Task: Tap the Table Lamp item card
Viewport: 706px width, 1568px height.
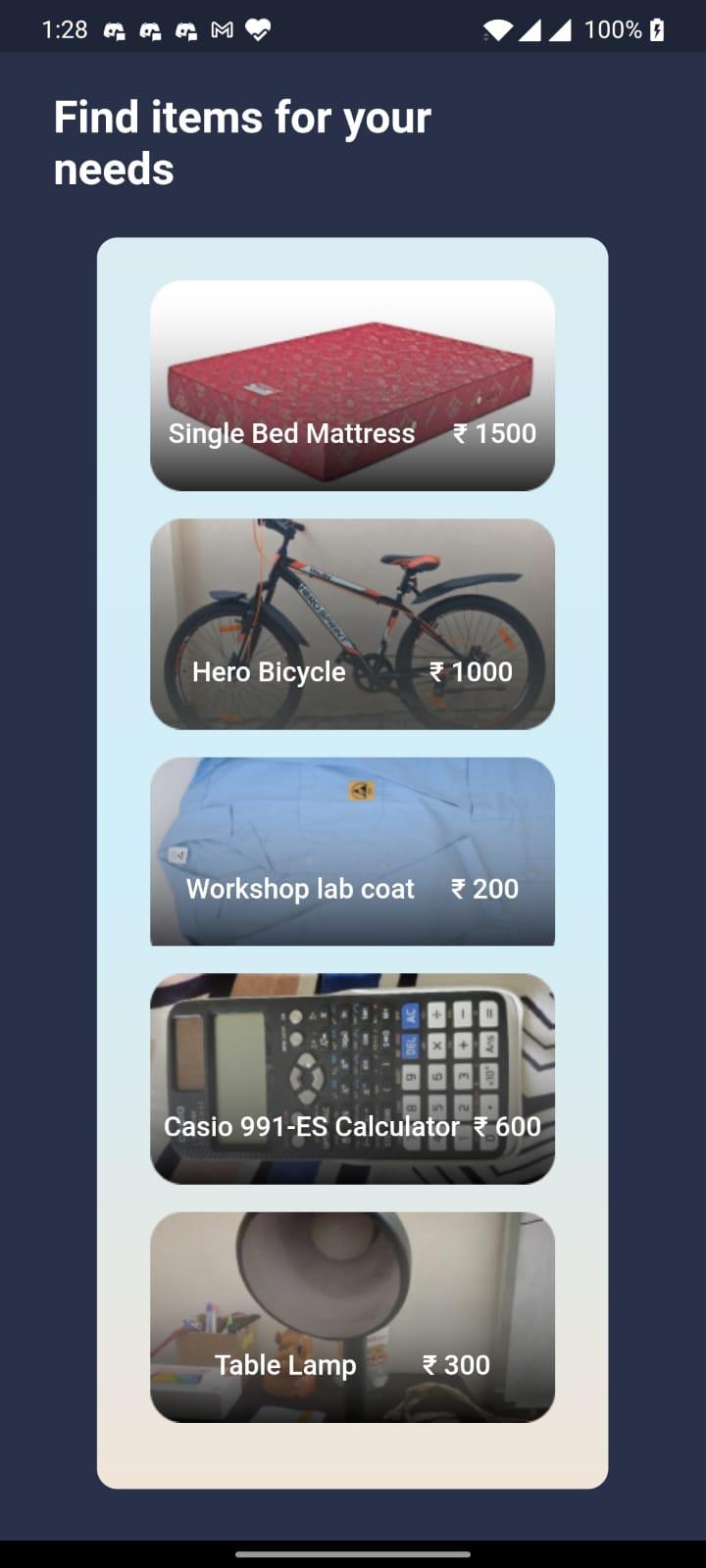Action: point(352,1316)
